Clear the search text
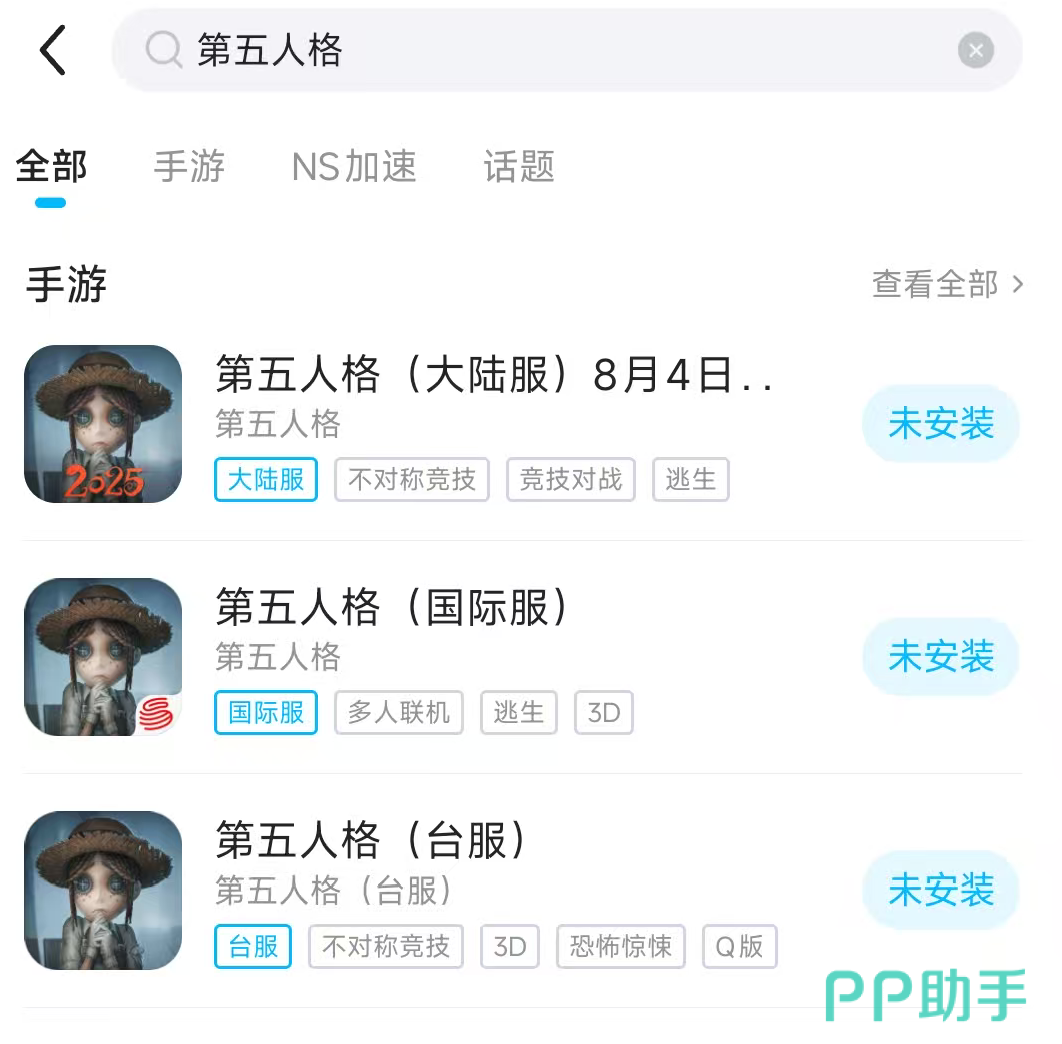 pyautogui.click(x=975, y=50)
